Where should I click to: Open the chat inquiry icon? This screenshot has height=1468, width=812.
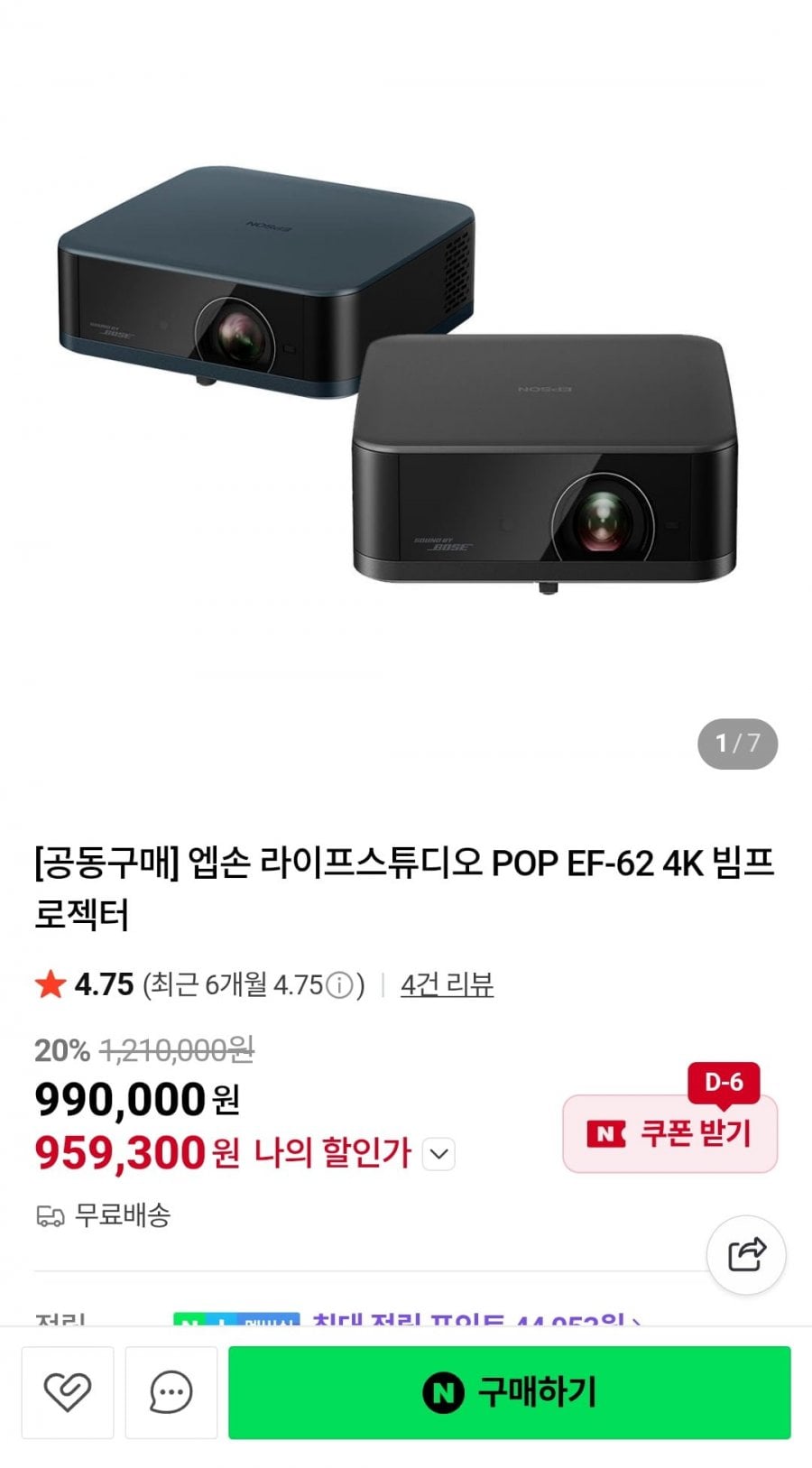[x=171, y=1392]
